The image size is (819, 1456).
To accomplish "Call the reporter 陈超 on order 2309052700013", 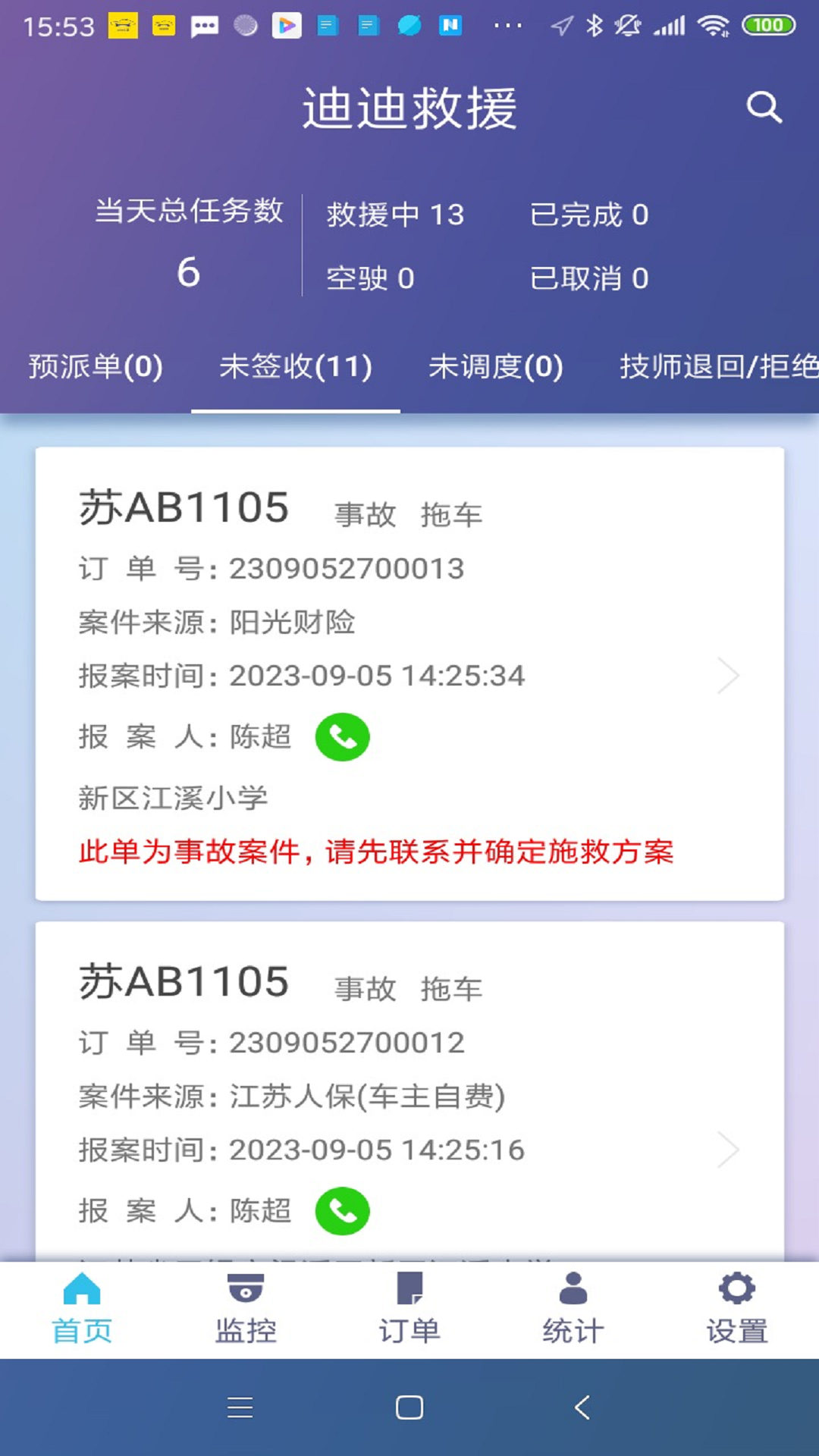I will coord(342,736).
